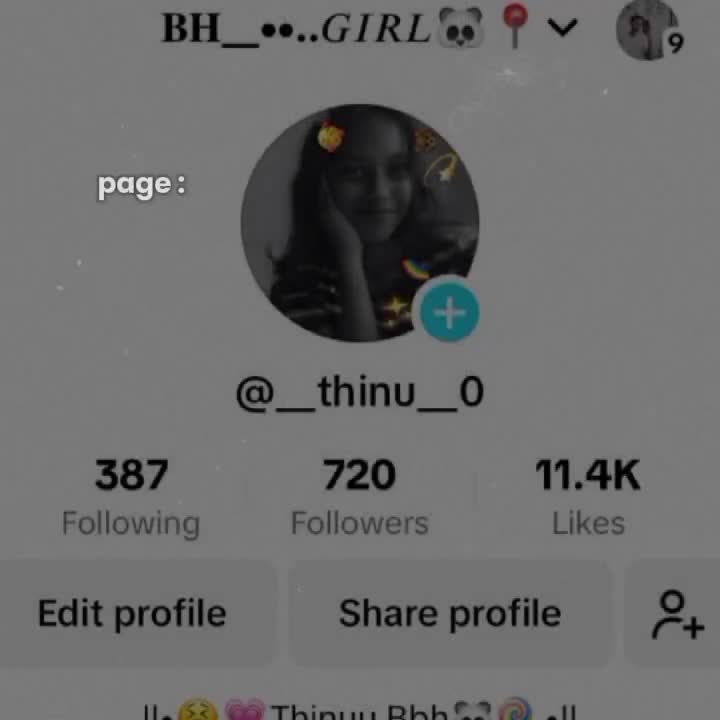720x720 pixels.
Task: Add a new profile photo with plus button
Action: pyautogui.click(x=449, y=313)
